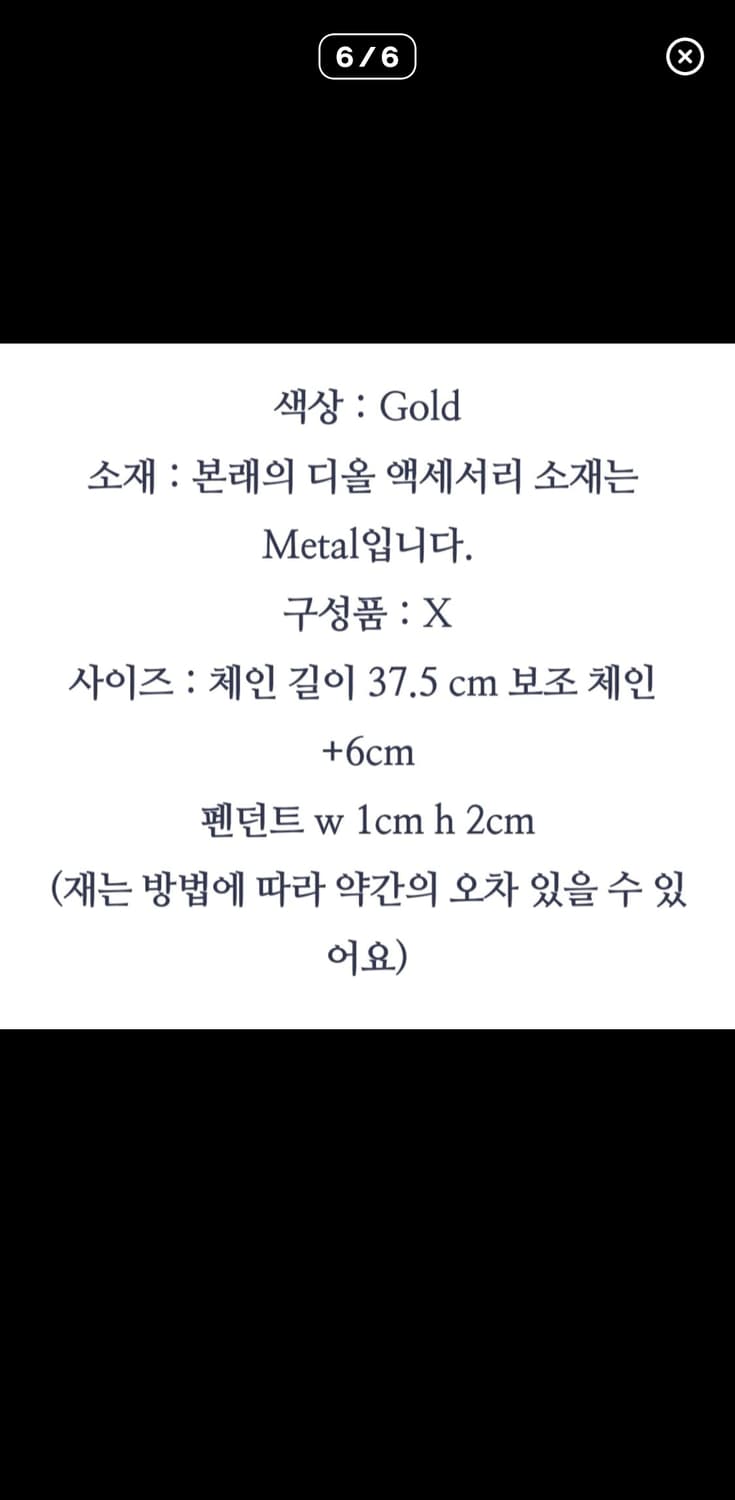
Task: Select the 소재 material description text
Action: (x=367, y=475)
